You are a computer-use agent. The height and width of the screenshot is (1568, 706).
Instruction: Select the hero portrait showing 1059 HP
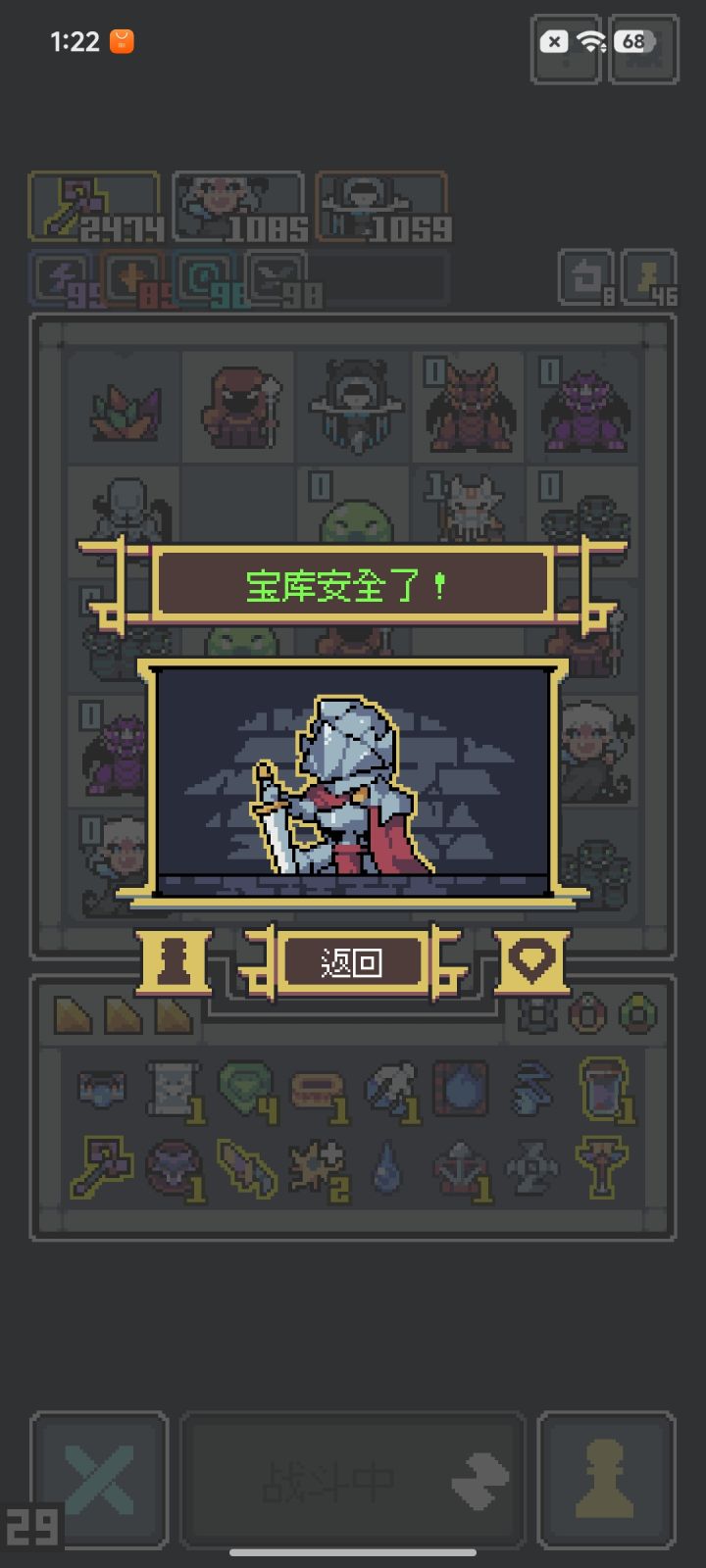381,206
